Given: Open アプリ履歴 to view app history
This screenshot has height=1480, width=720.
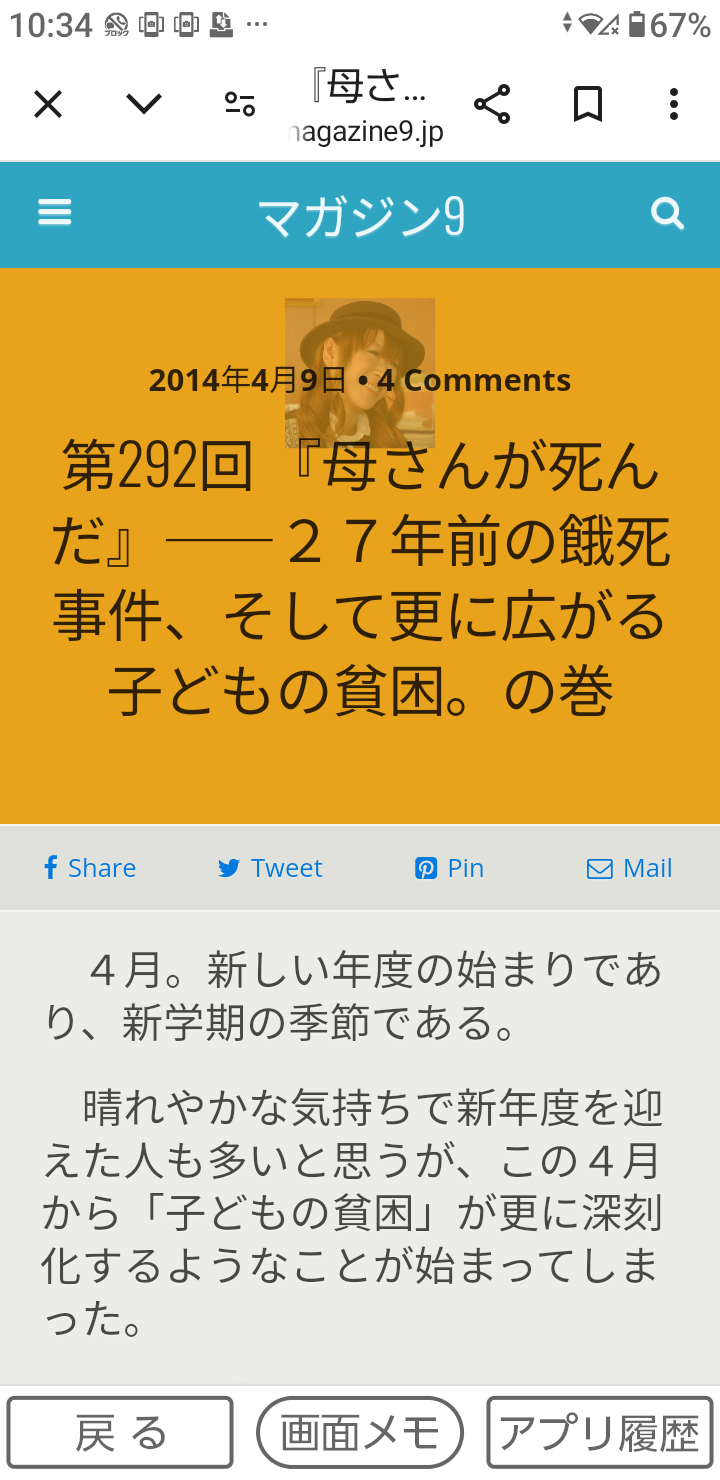Looking at the screenshot, I should [x=599, y=1431].
